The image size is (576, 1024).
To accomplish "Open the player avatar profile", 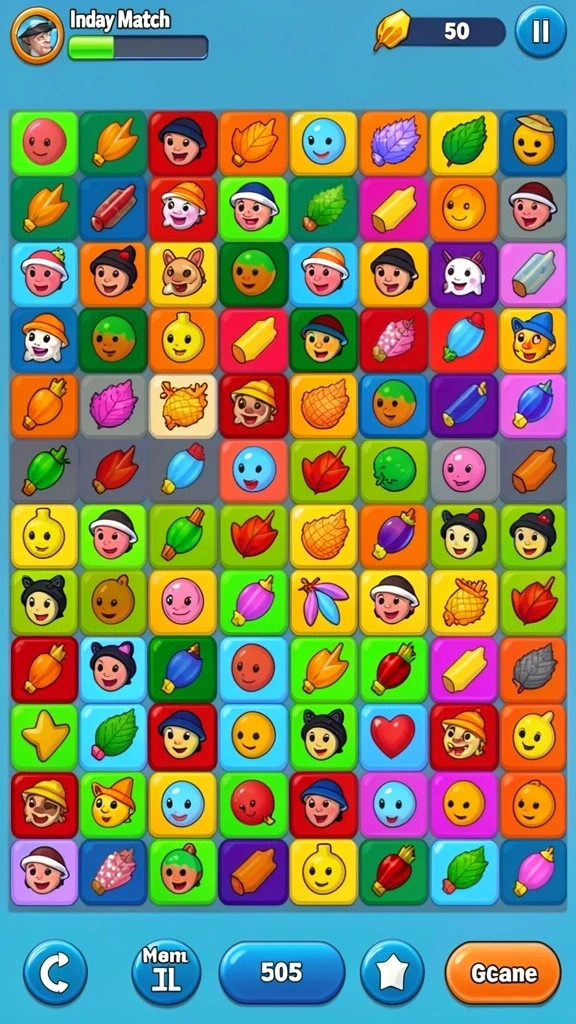I will 37,35.
